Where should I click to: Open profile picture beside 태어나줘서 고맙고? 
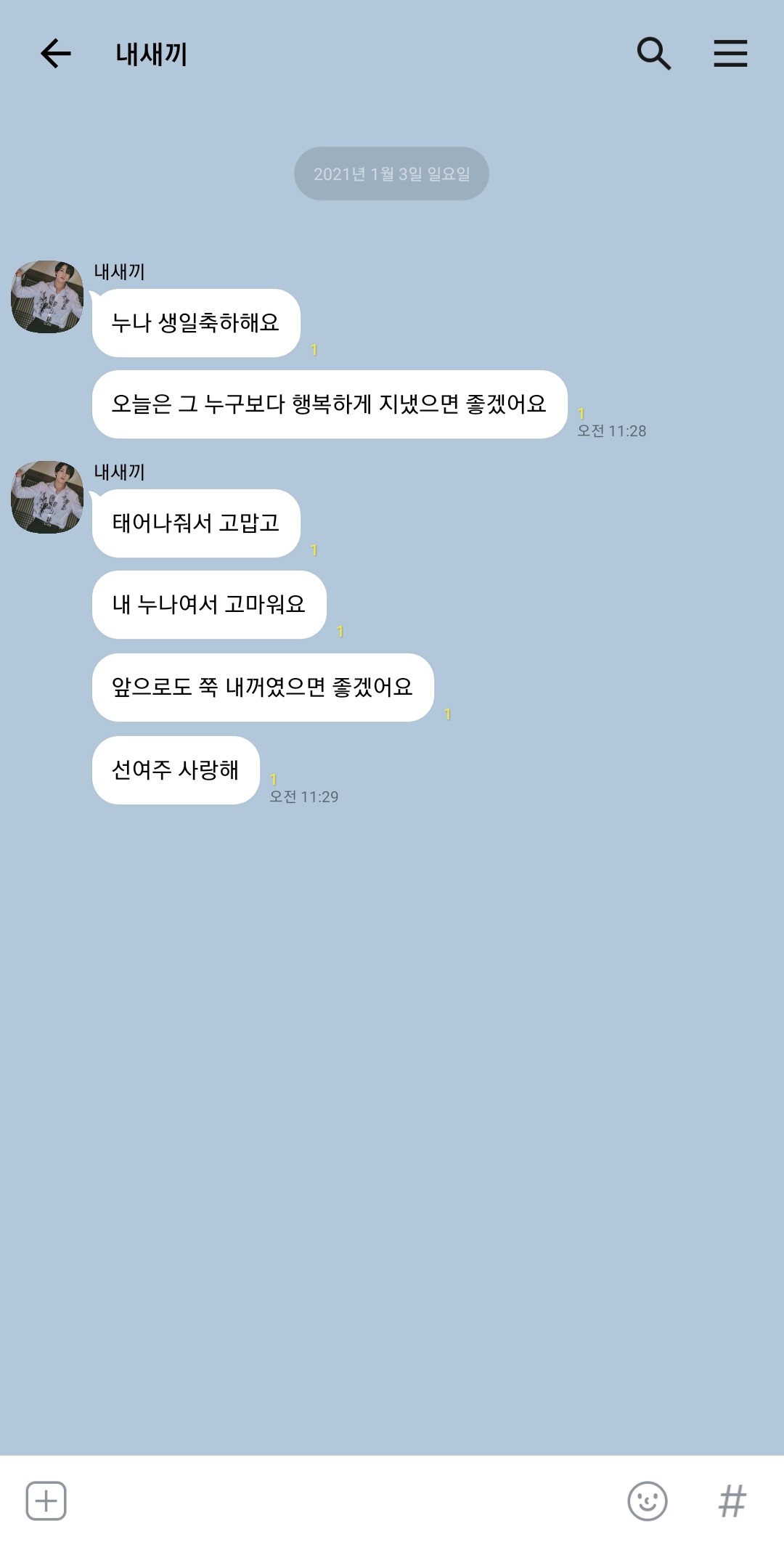(47, 497)
